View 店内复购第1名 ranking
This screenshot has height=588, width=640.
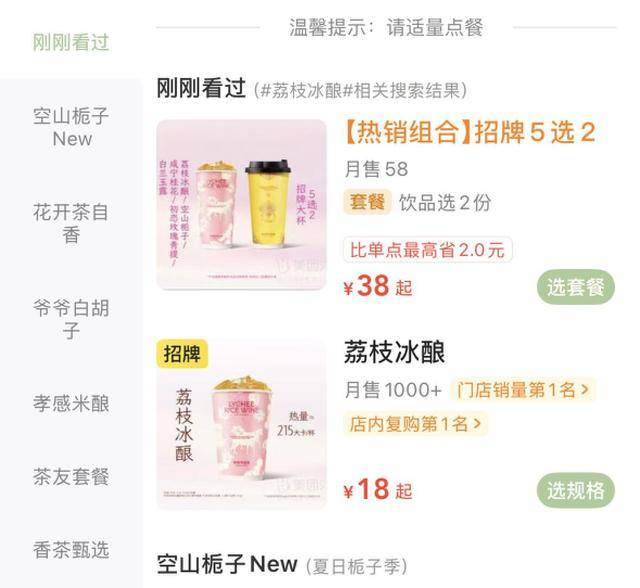pos(416,424)
